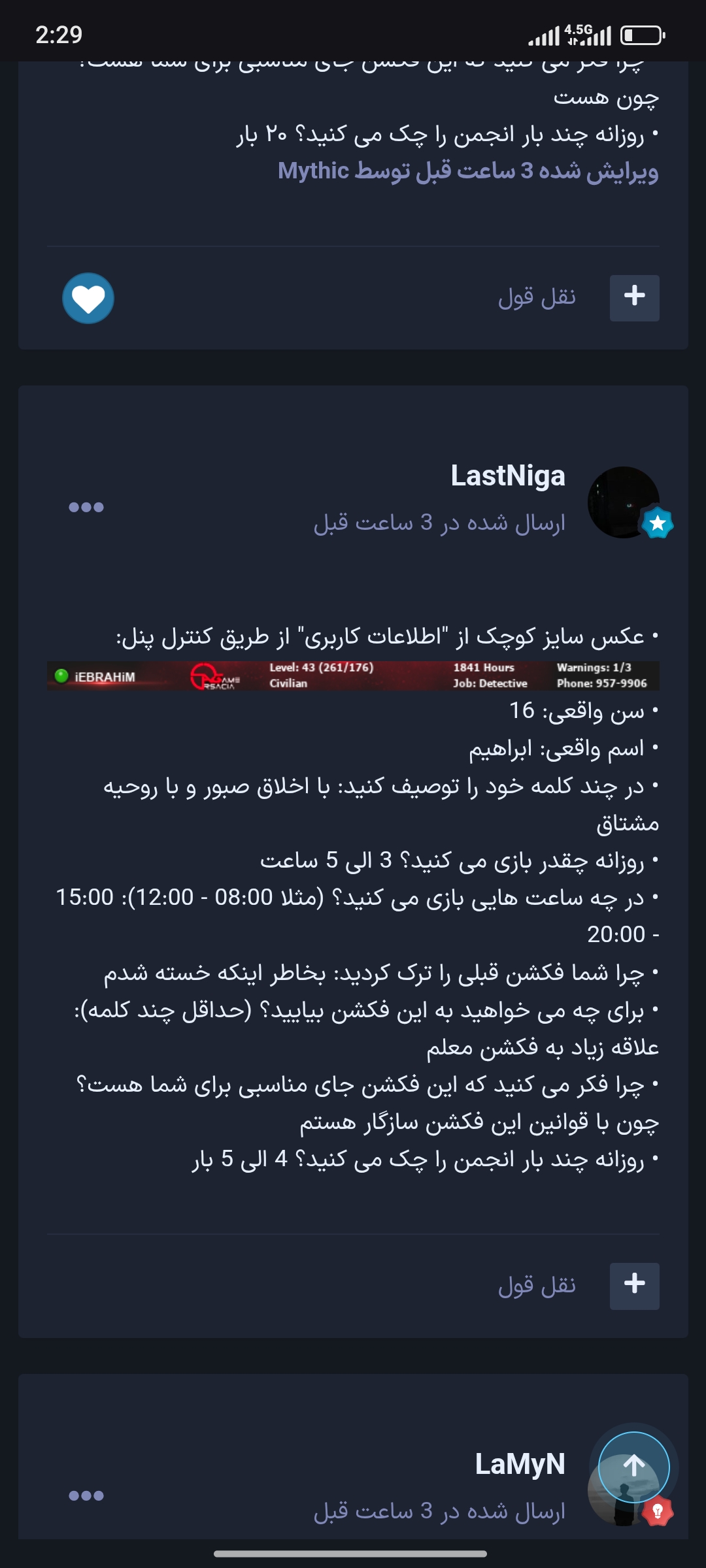Screen dimensions: 706x1568
Task: Open the three-dot options menu on LastNiga's post
Action: (x=86, y=507)
